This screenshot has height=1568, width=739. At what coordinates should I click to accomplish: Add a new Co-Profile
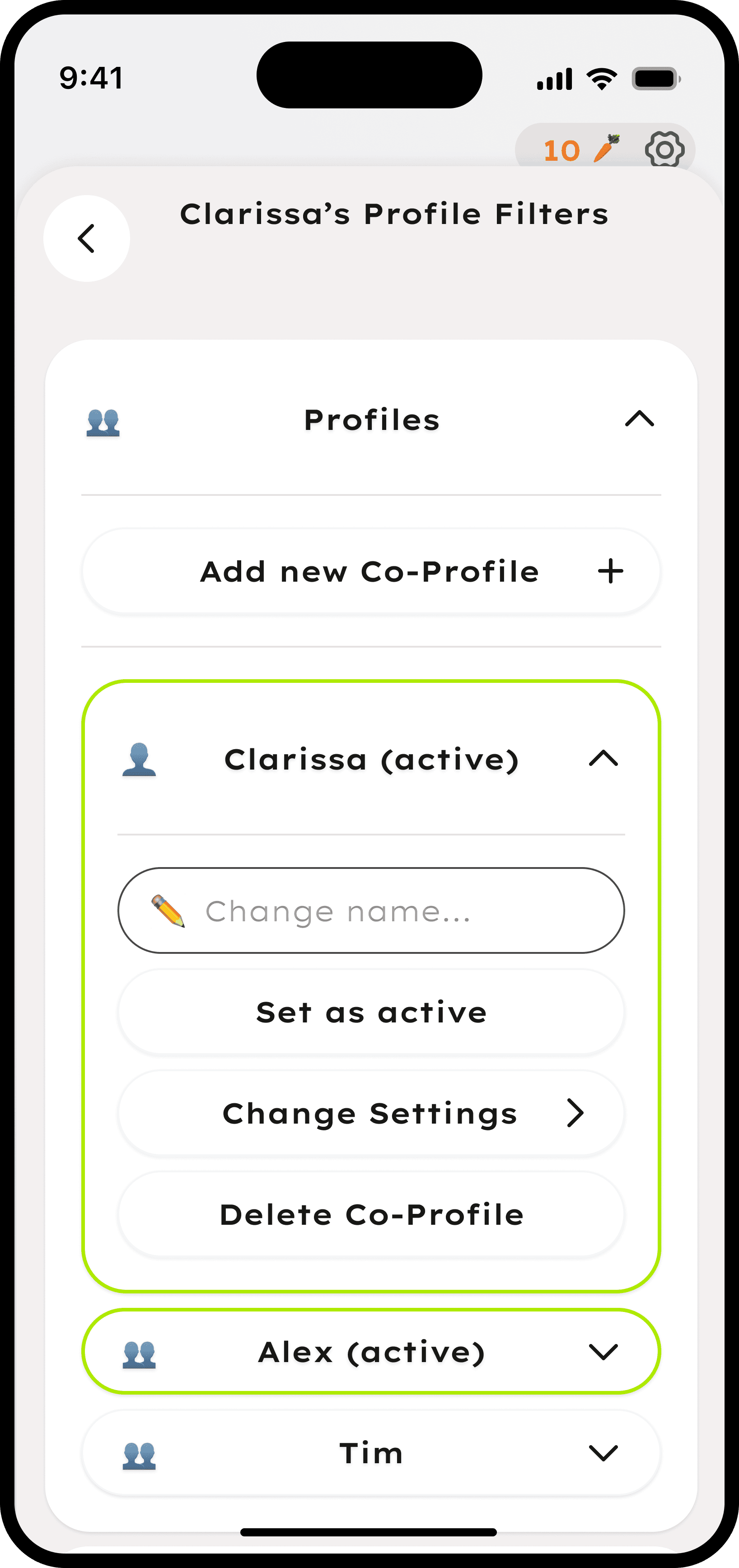point(371,571)
